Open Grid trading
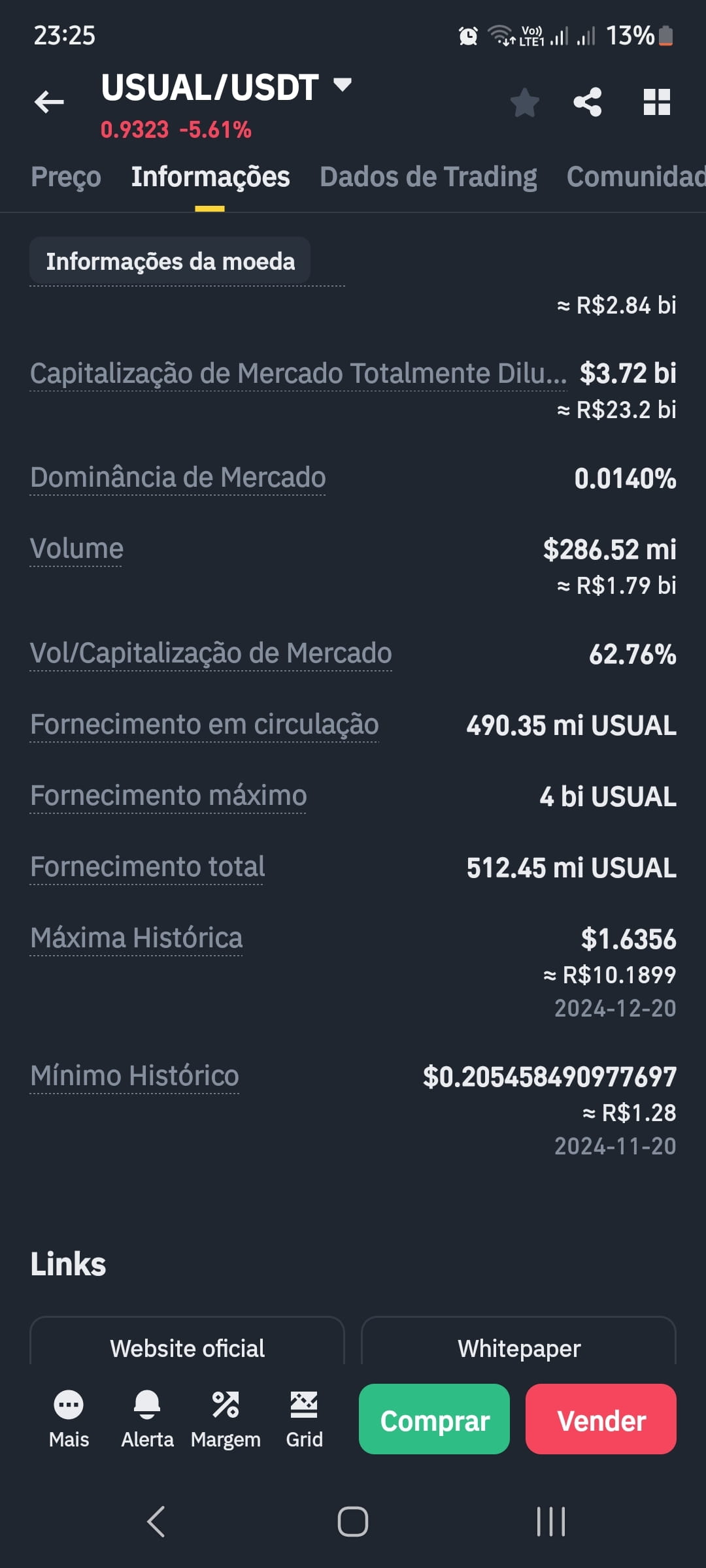 (x=304, y=1418)
